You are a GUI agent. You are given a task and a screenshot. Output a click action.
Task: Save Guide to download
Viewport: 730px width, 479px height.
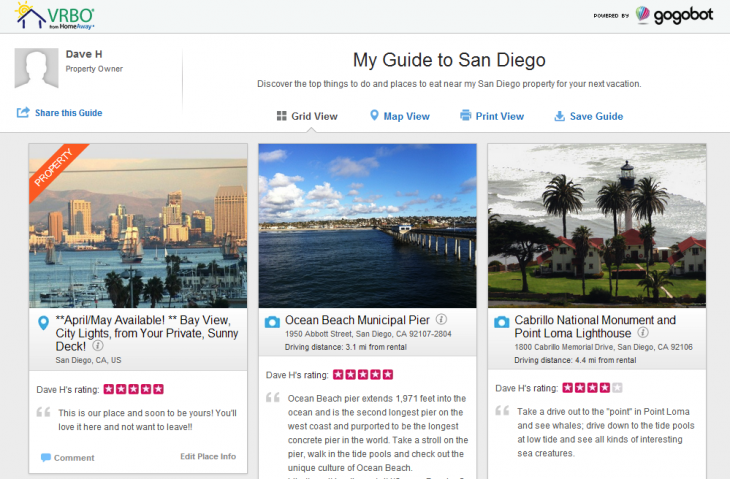click(x=588, y=116)
